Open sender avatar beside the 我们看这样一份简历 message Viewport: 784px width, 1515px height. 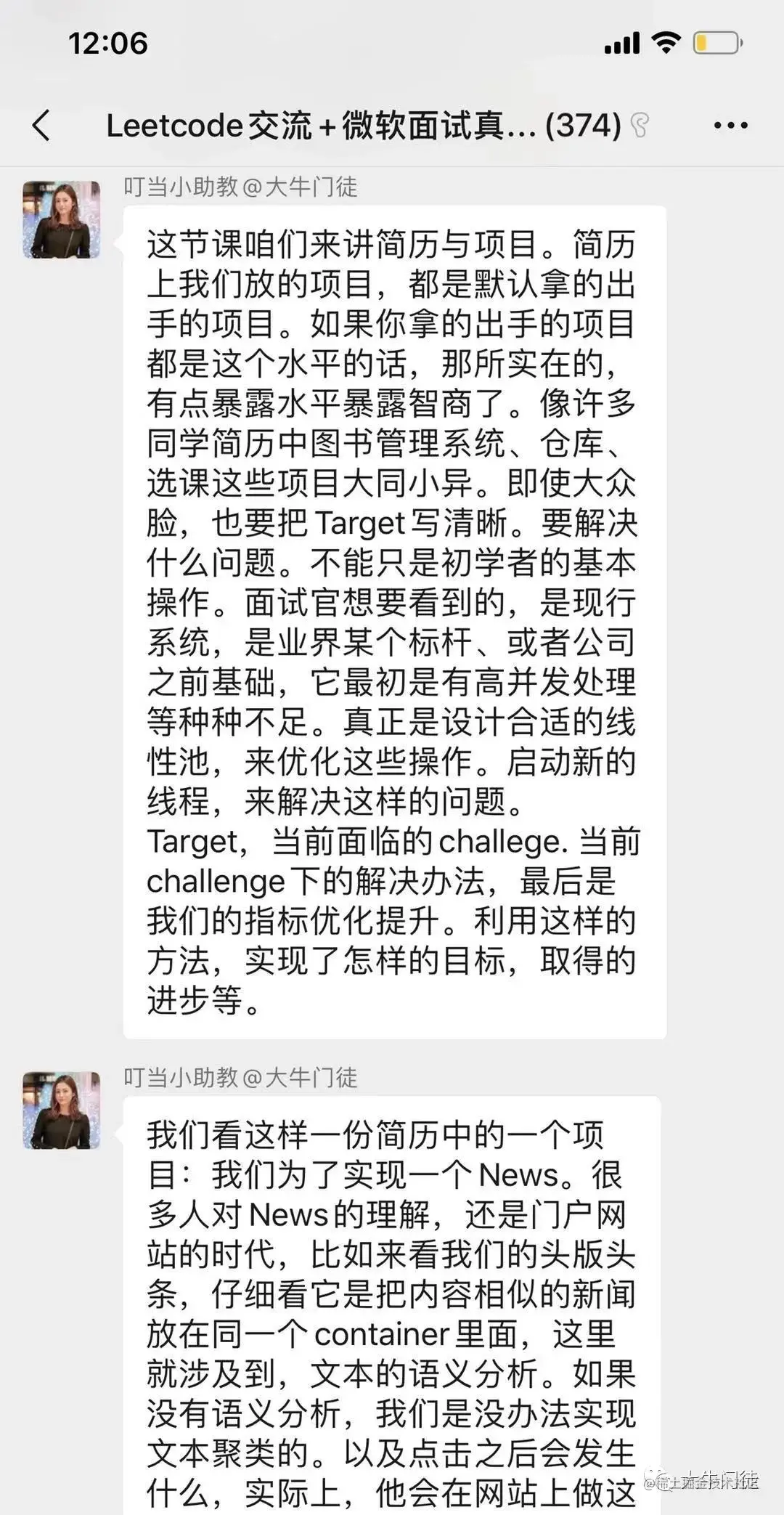click(x=62, y=1110)
